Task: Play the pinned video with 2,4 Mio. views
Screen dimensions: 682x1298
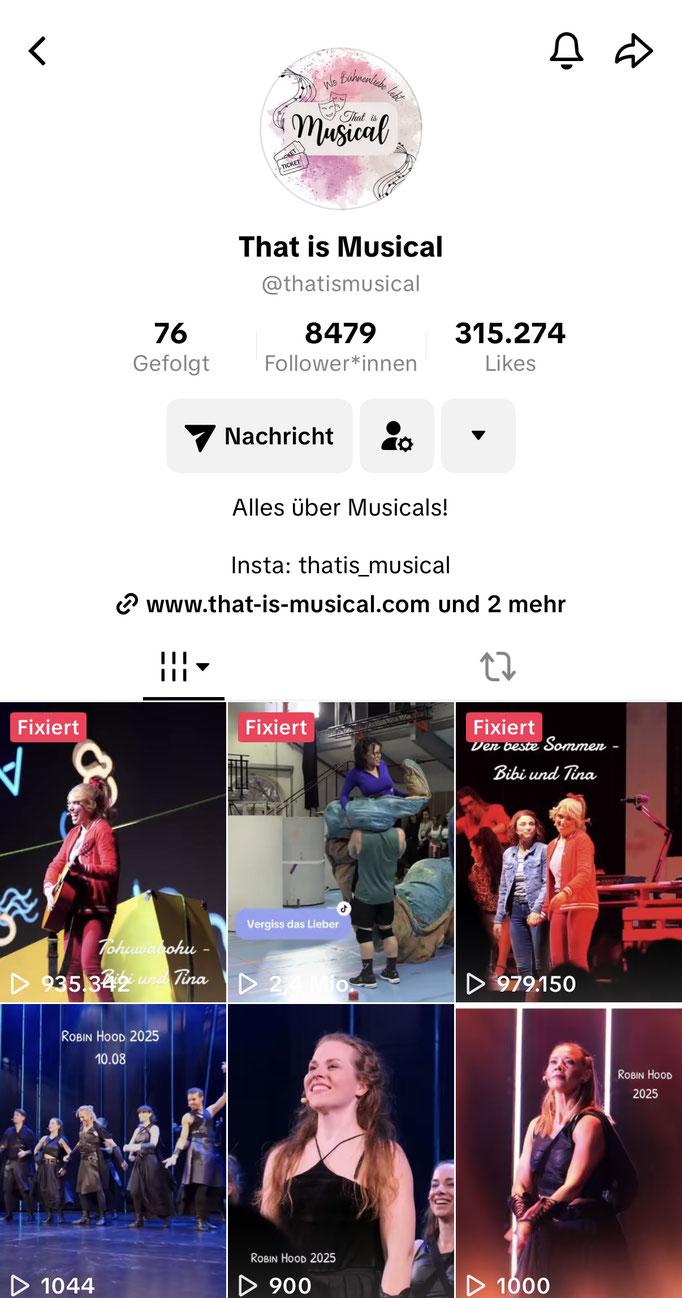Action: (x=340, y=852)
